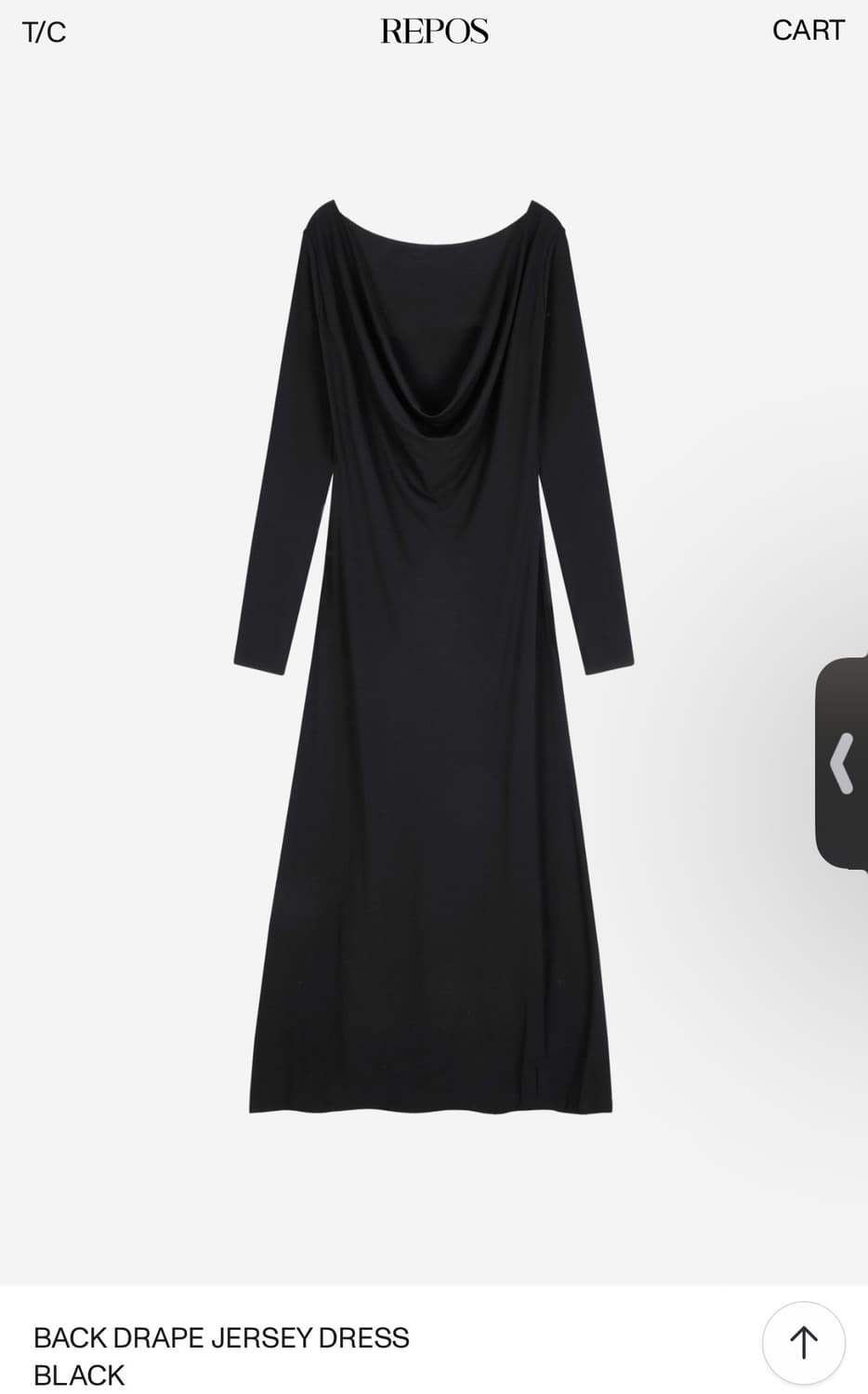The height and width of the screenshot is (1394, 868).
Task: Select the BACK DRAPE JERSEY DRESS BLACK title
Action: (220, 1338)
